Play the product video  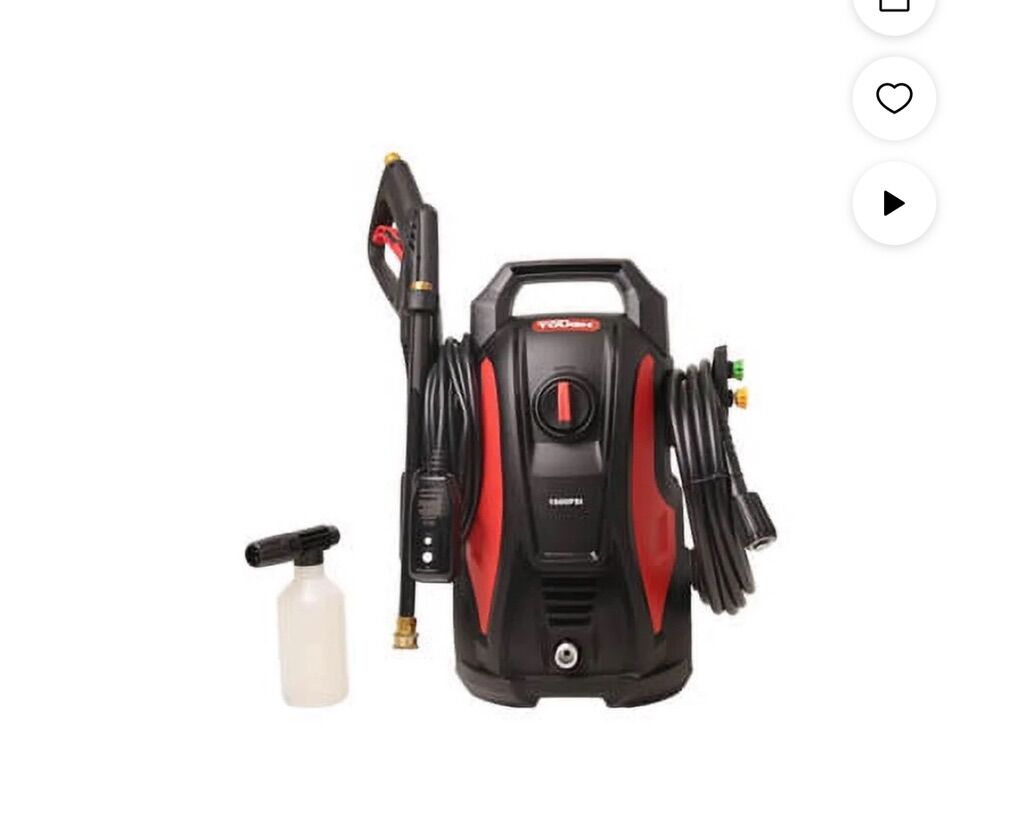click(x=894, y=203)
